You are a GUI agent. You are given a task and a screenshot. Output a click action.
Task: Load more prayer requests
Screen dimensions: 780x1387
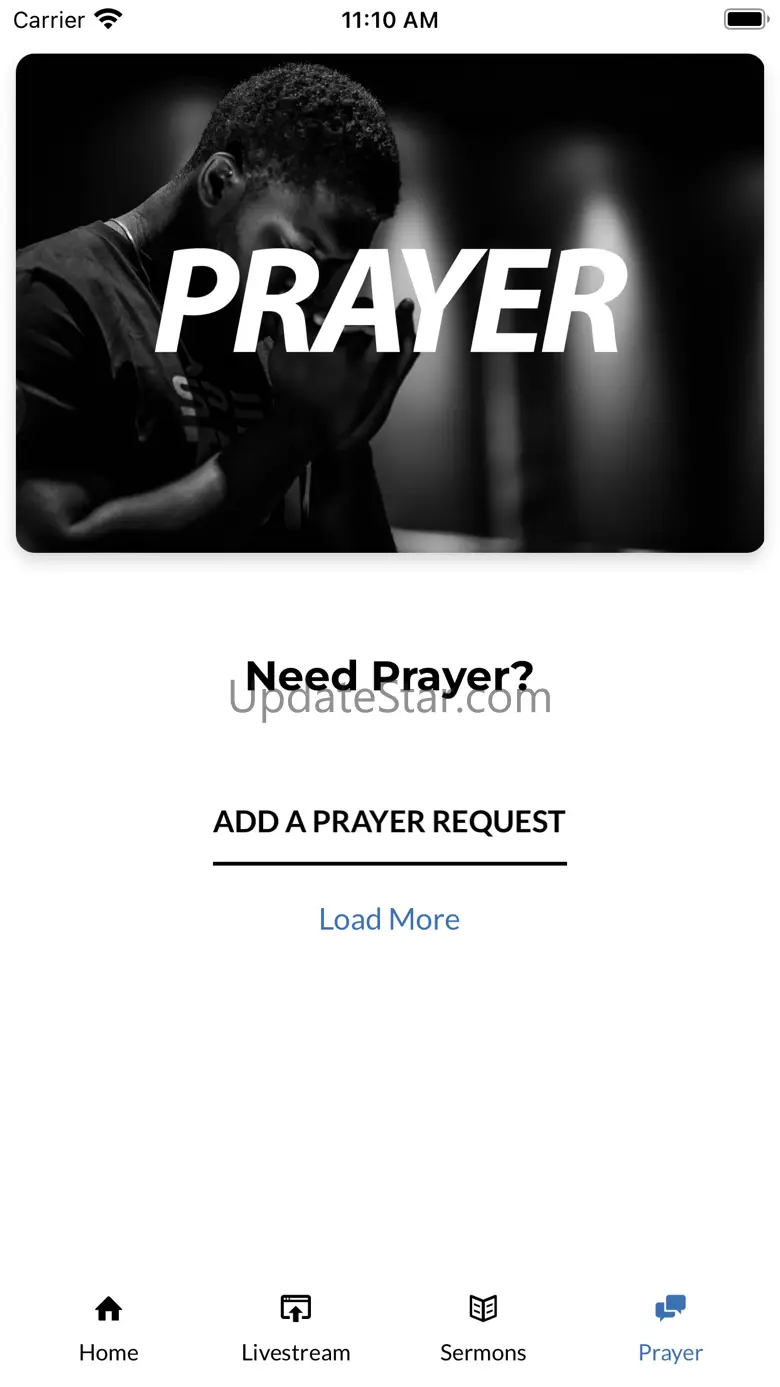point(389,919)
